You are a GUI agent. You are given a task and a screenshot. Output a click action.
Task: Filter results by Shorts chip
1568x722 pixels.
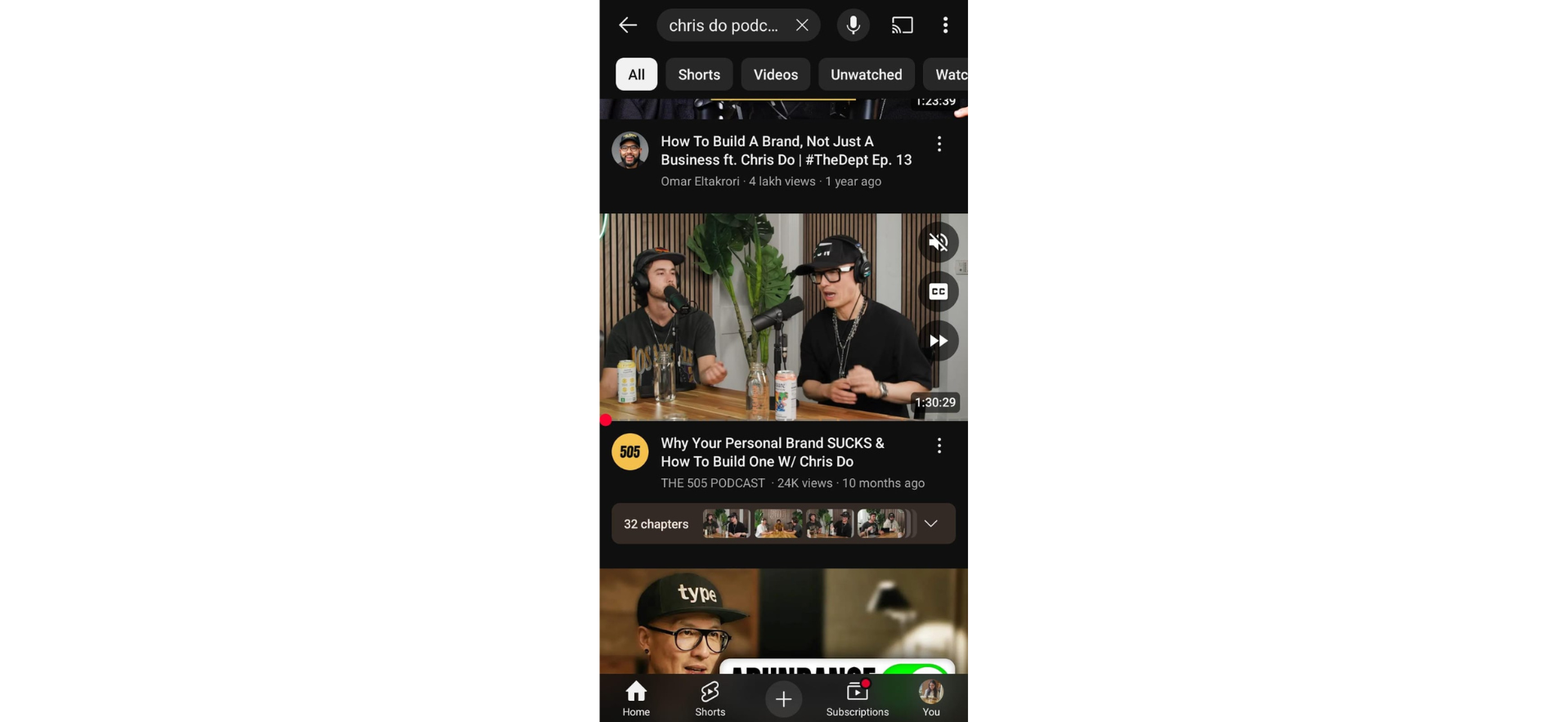click(699, 74)
